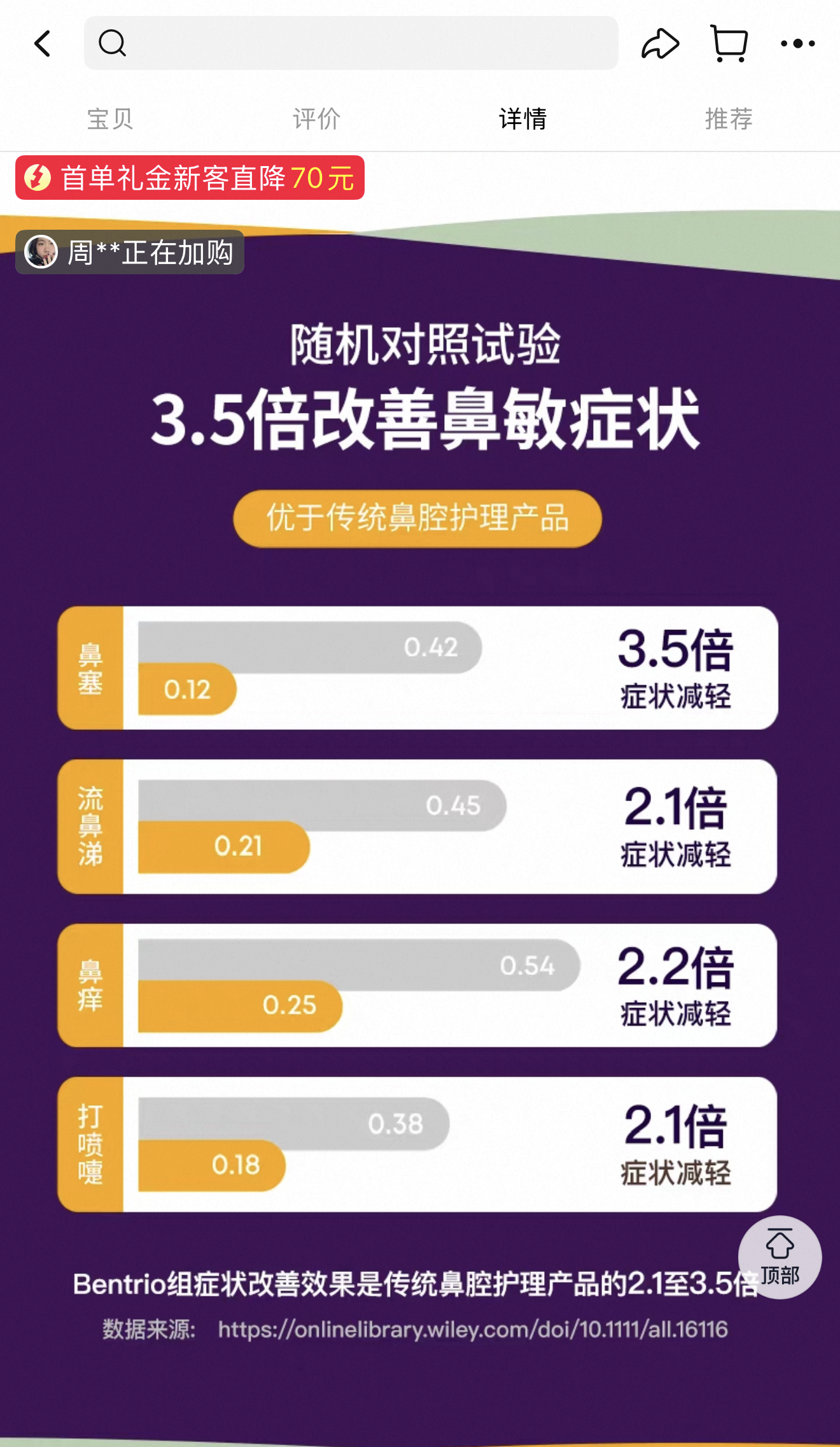Switch to the 评价 tab
Screen dimensions: 840x1447
click(x=316, y=119)
